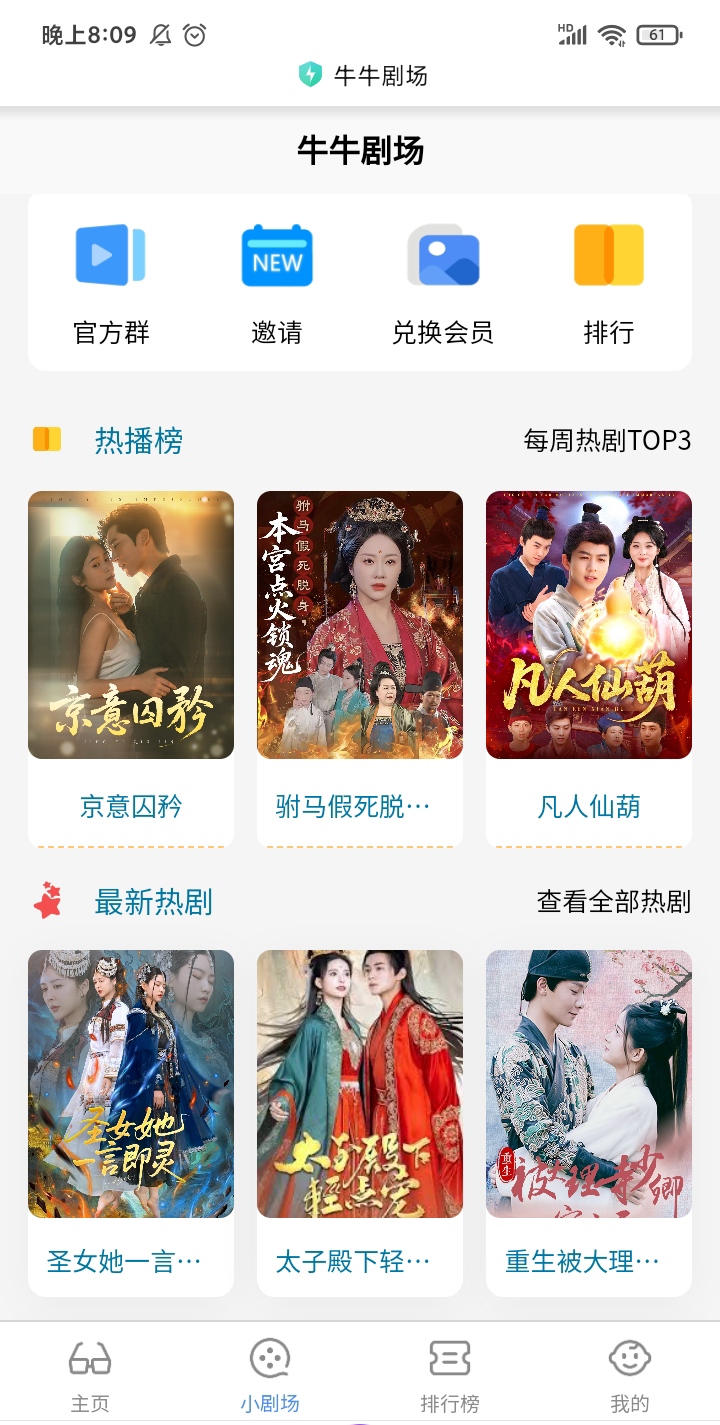The height and width of the screenshot is (1425, 720).
Task: Open 兑换会员 to redeem membership
Action: pyautogui.click(x=443, y=284)
